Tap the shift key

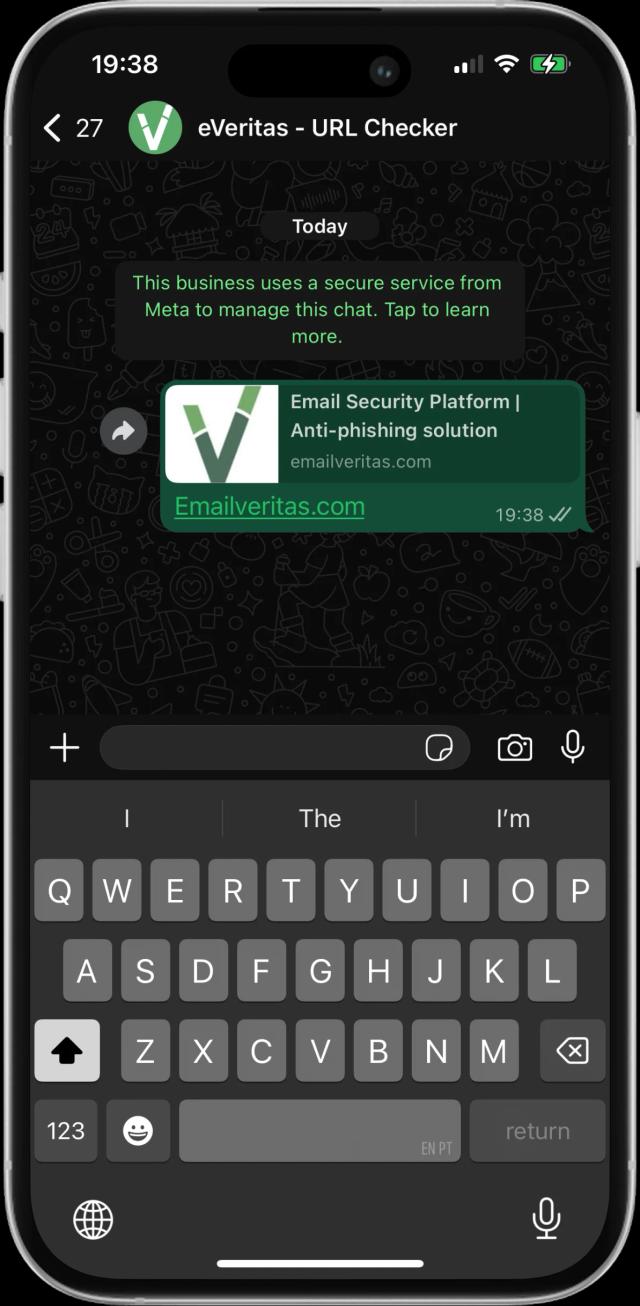67,1050
